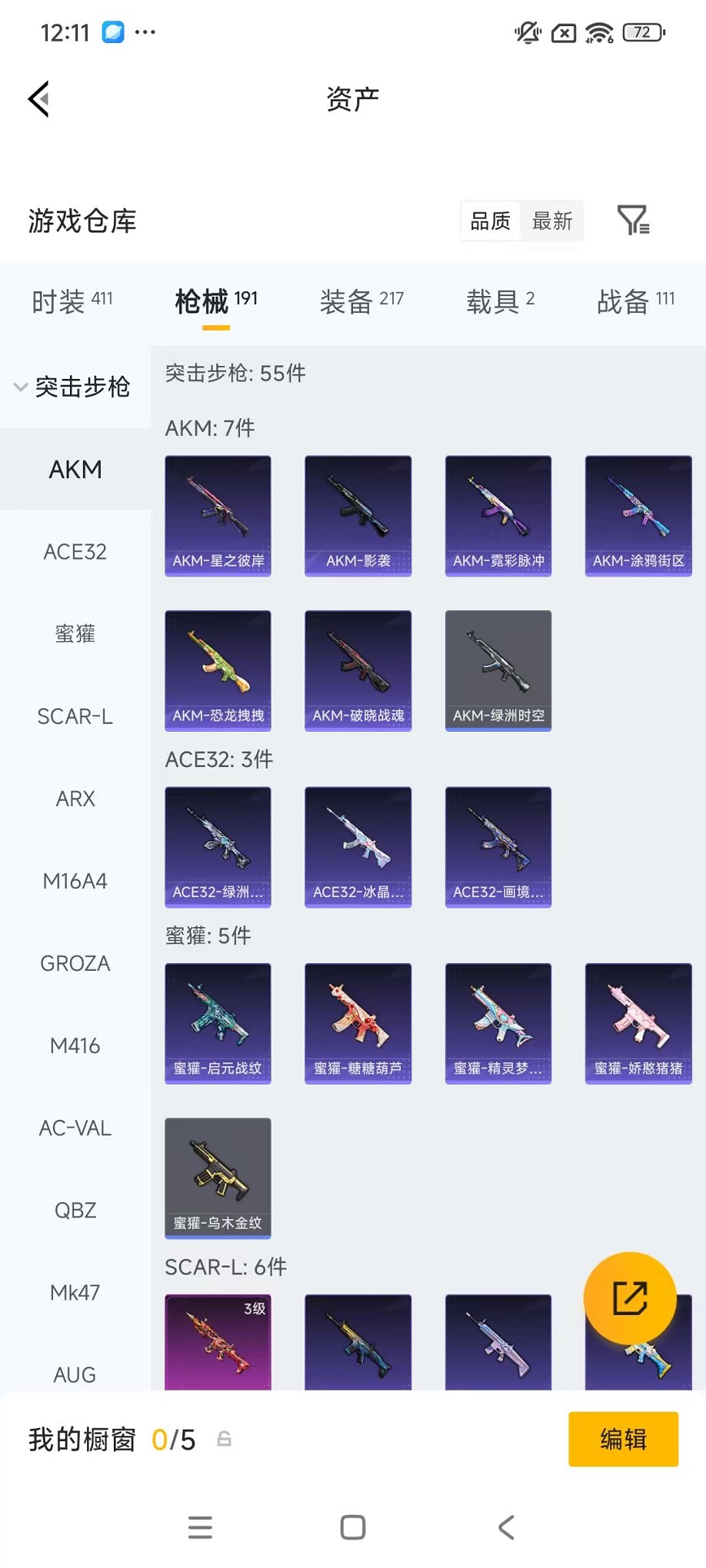Switch to the 战备 tab
The height and width of the screenshot is (1568, 706).
635,301
